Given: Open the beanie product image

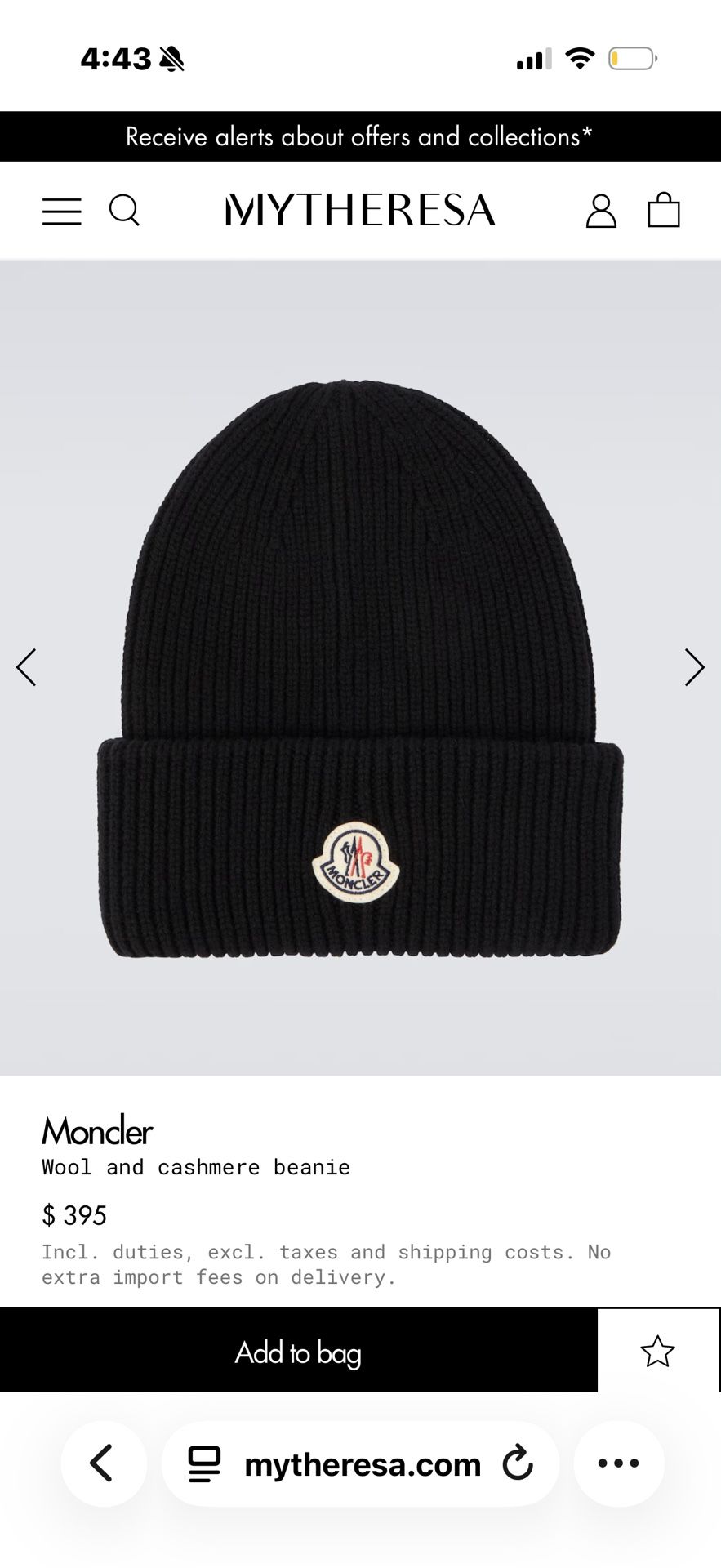Looking at the screenshot, I should (x=360, y=670).
